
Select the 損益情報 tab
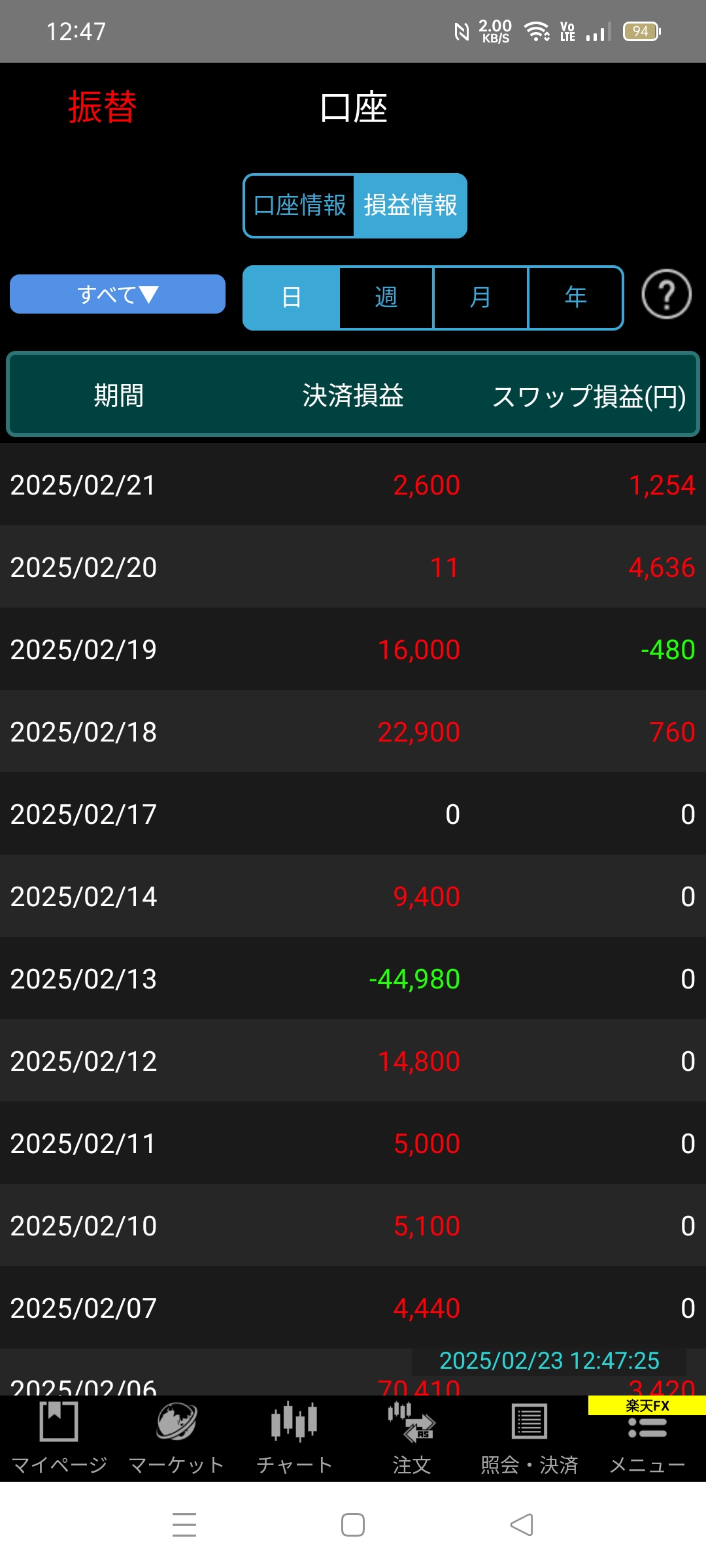411,206
